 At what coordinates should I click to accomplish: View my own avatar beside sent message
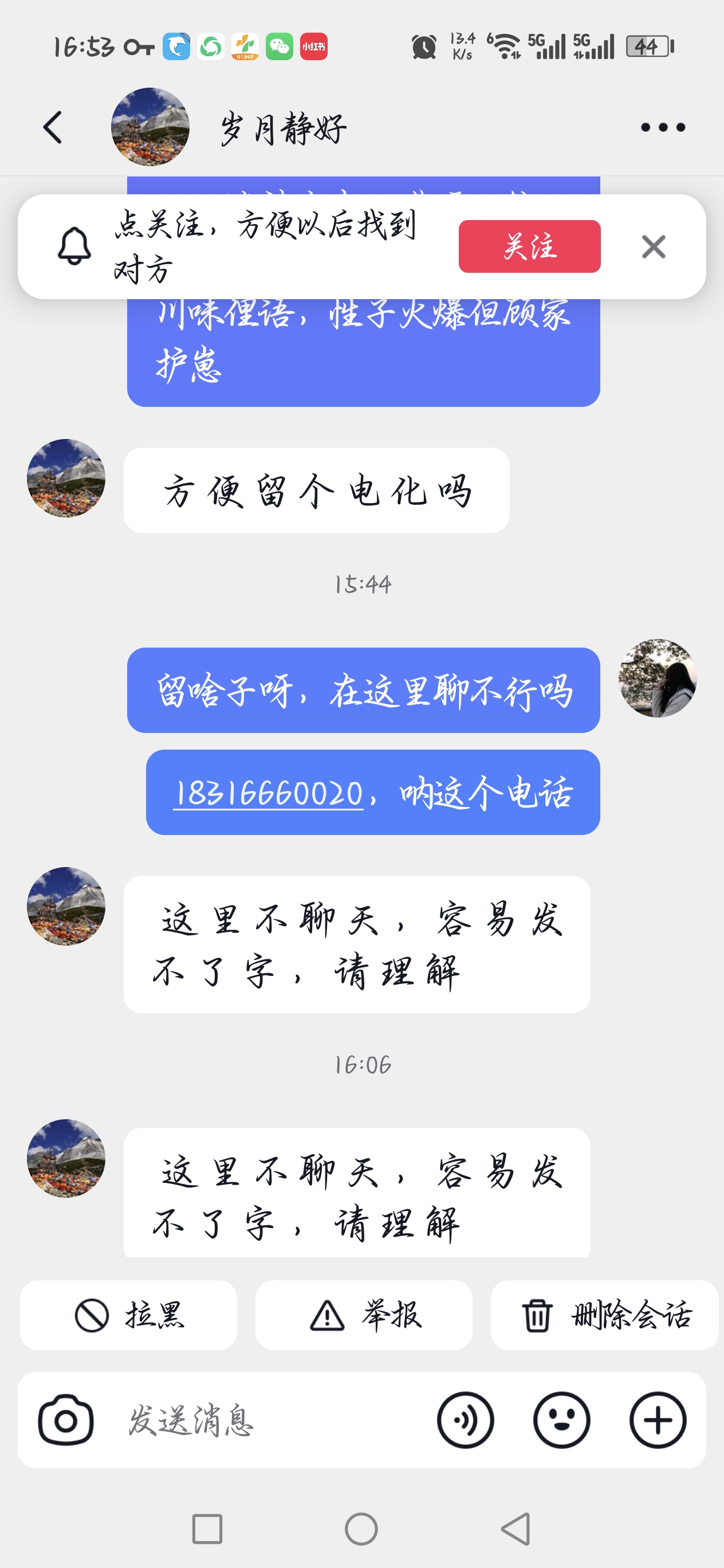(x=657, y=677)
